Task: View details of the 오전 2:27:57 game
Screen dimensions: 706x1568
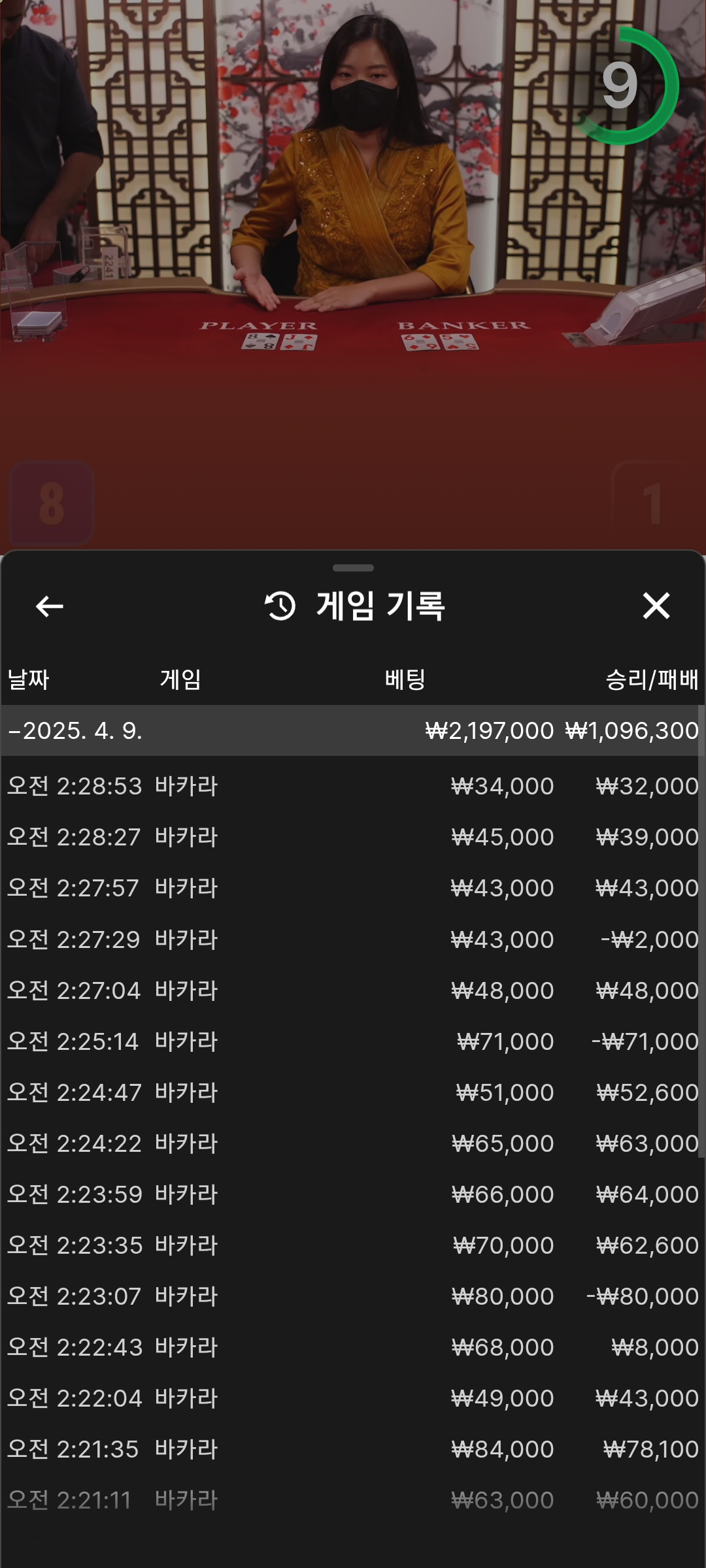Action: click(x=353, y=888)
